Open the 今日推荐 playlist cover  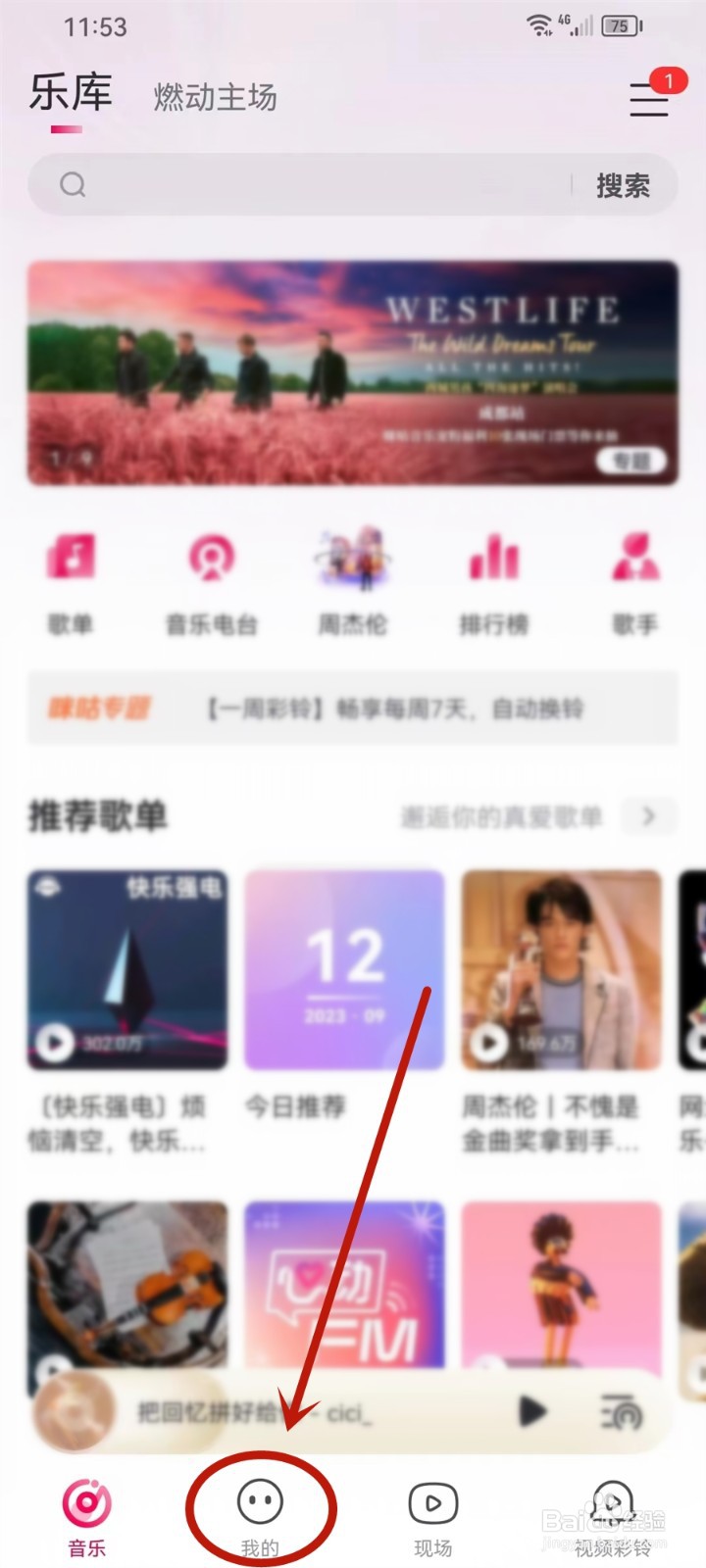coord(343,968)
